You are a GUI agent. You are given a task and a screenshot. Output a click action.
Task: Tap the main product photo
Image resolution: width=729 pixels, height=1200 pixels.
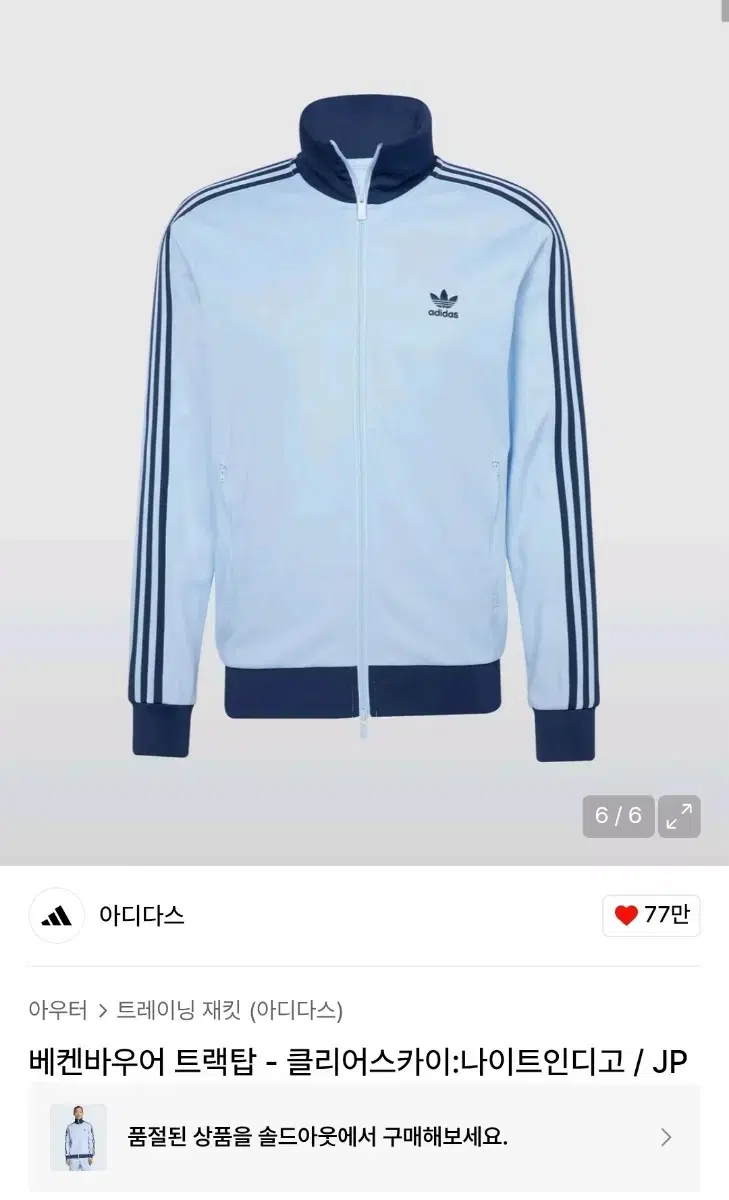pyautogui.click(x=364, y=420)
